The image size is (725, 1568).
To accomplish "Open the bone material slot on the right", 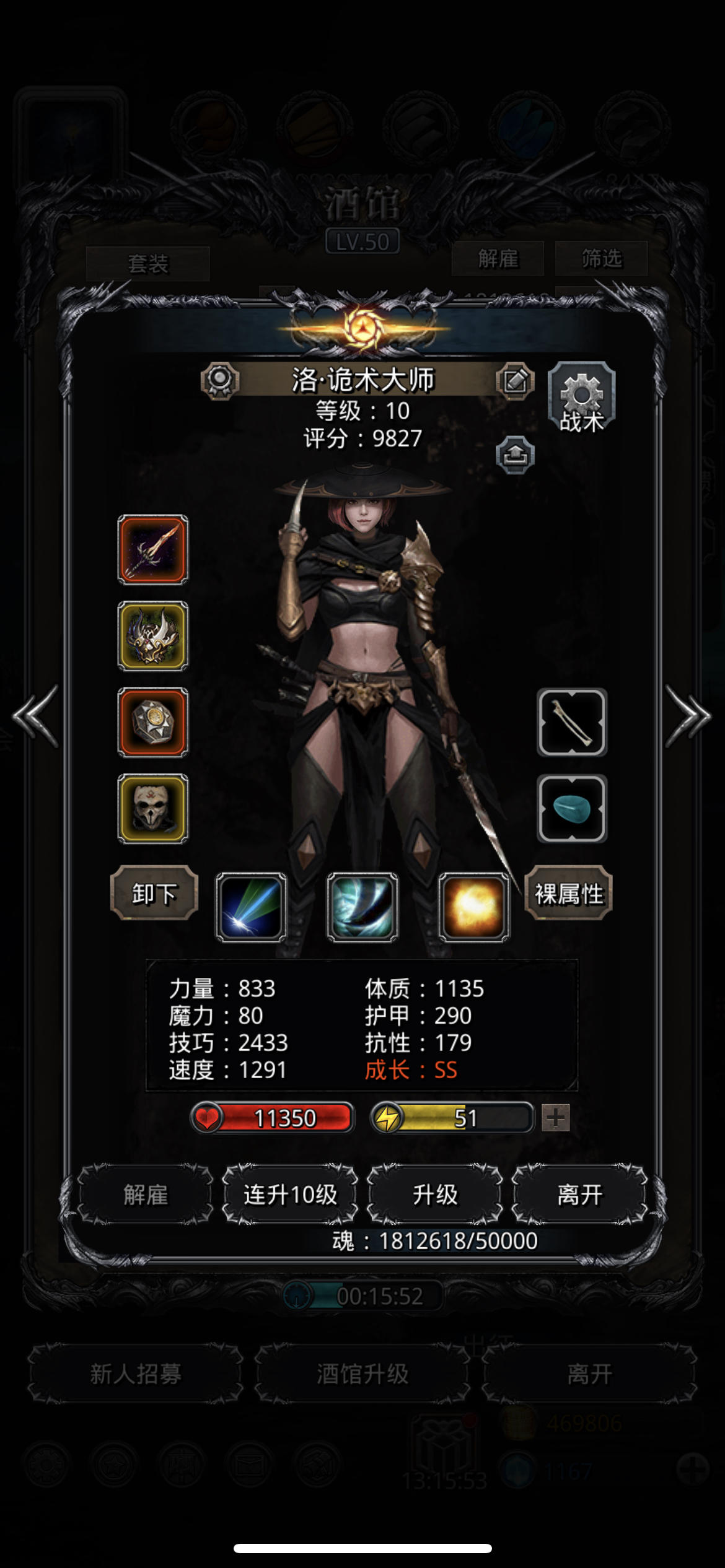I will point(570,722).
